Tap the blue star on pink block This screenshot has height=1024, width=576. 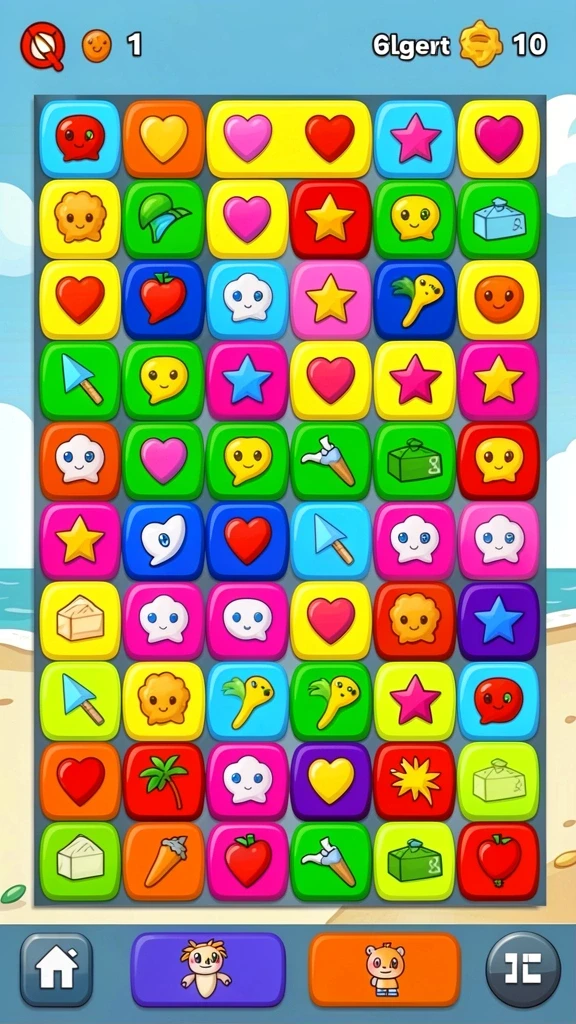(247, 380)
